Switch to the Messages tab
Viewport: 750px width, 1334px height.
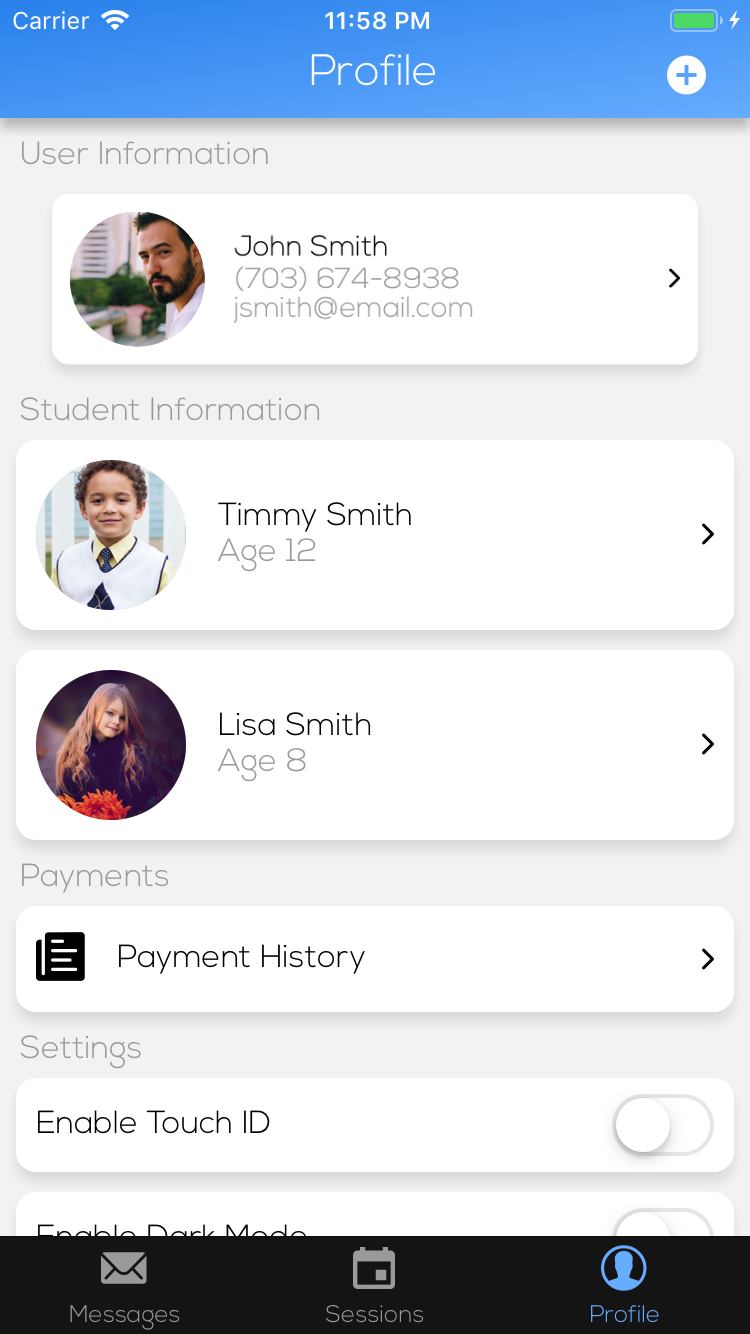124,1286
